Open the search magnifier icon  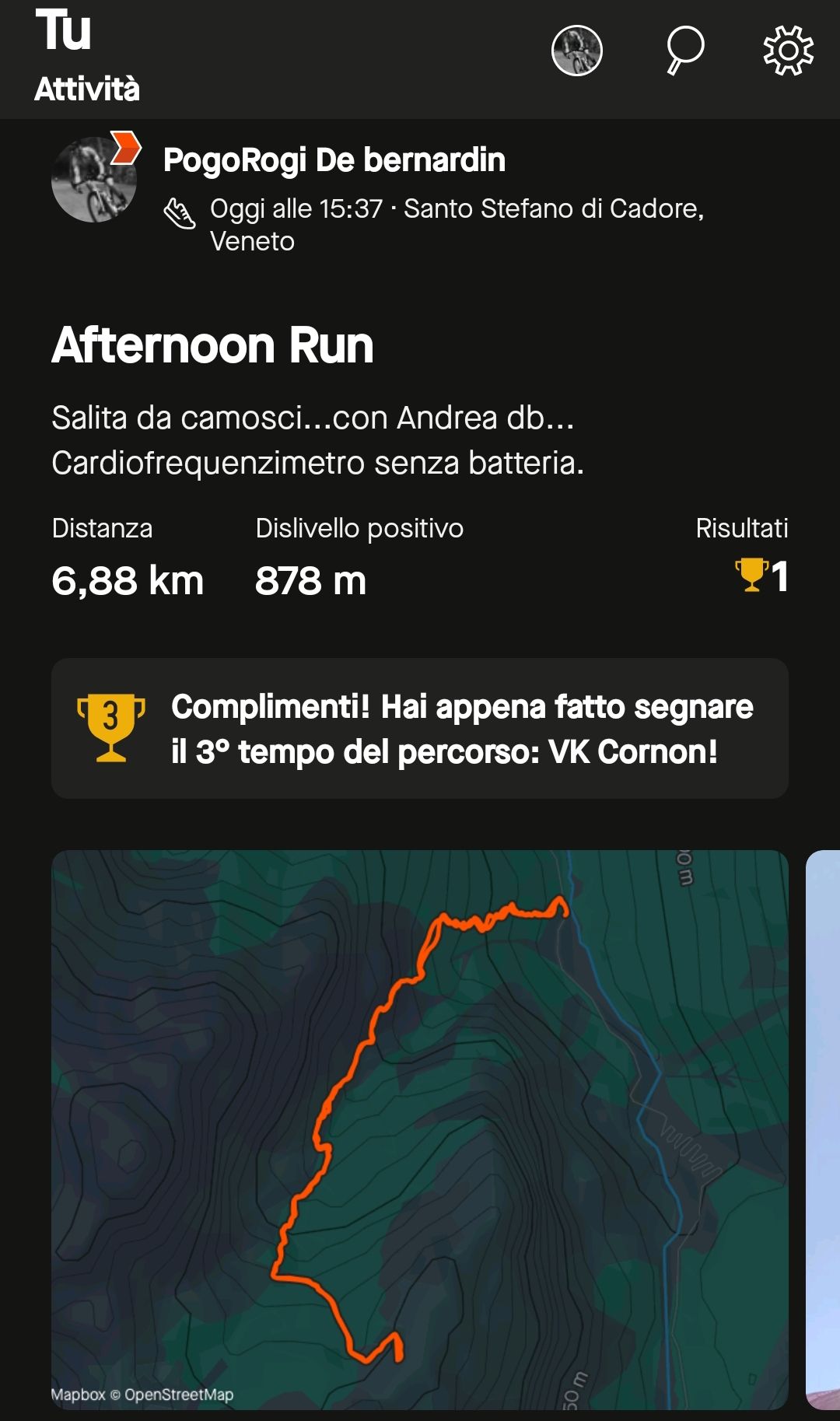click(x=684, y=51)
